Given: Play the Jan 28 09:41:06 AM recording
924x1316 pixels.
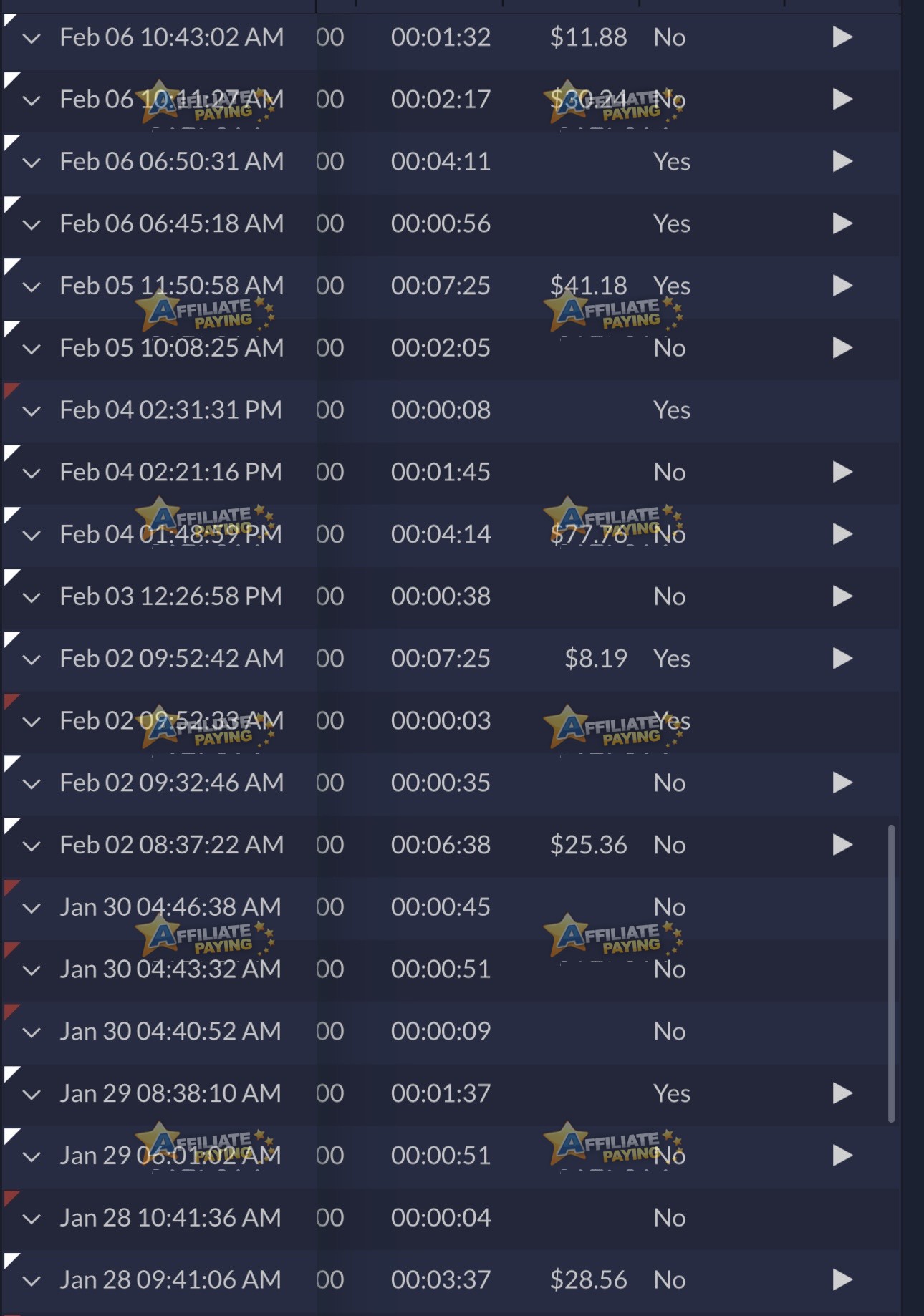Looking at the screenshot, I should coord(842,1279).
